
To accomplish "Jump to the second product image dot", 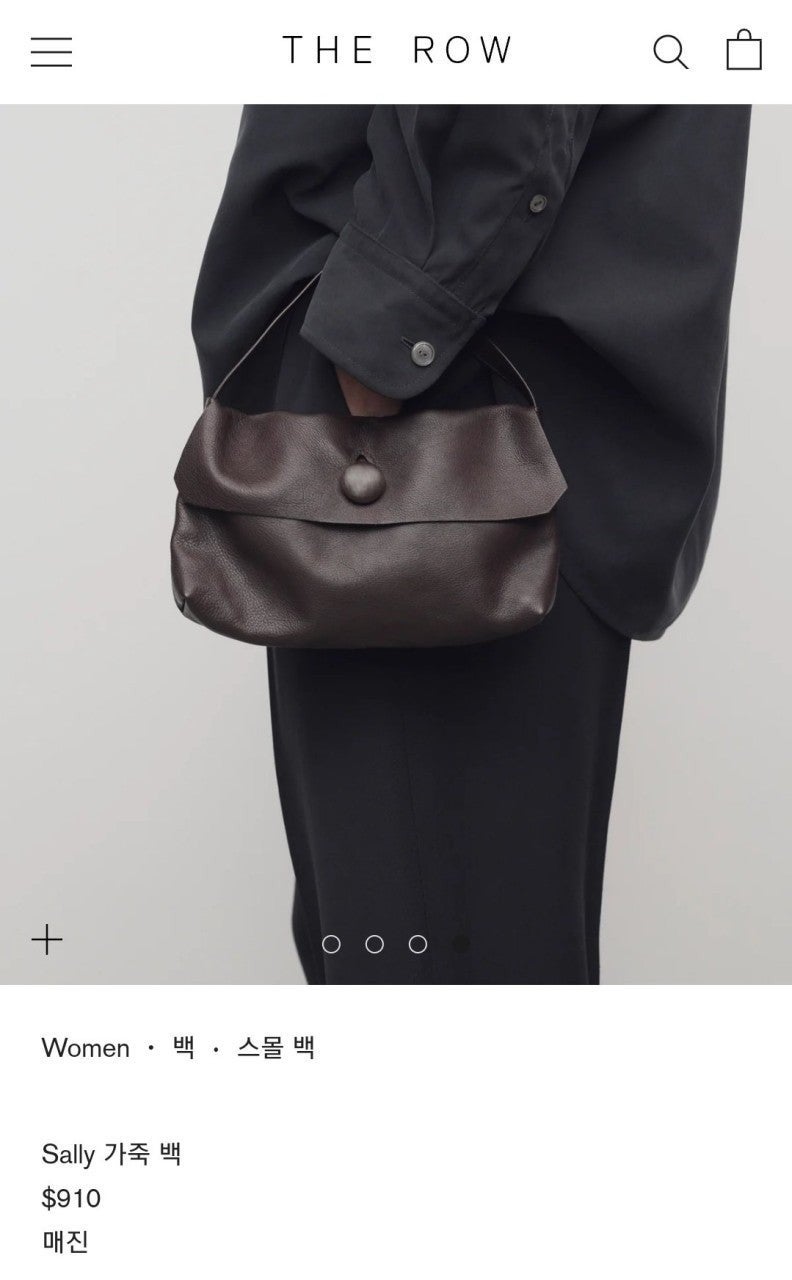I will coord(375,944).
